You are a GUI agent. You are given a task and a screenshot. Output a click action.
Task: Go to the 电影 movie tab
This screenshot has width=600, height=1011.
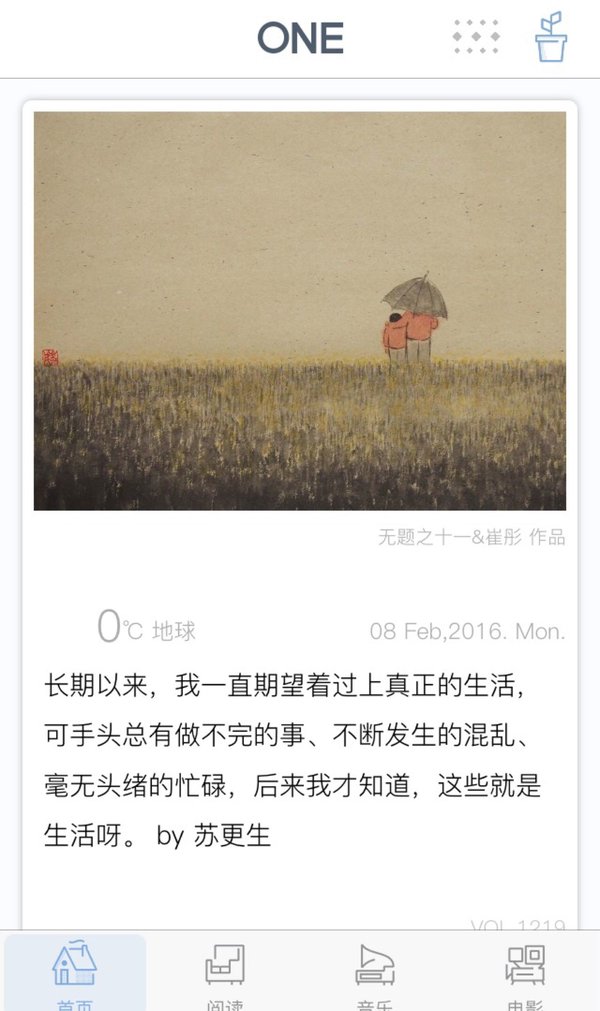pos(525,972)
